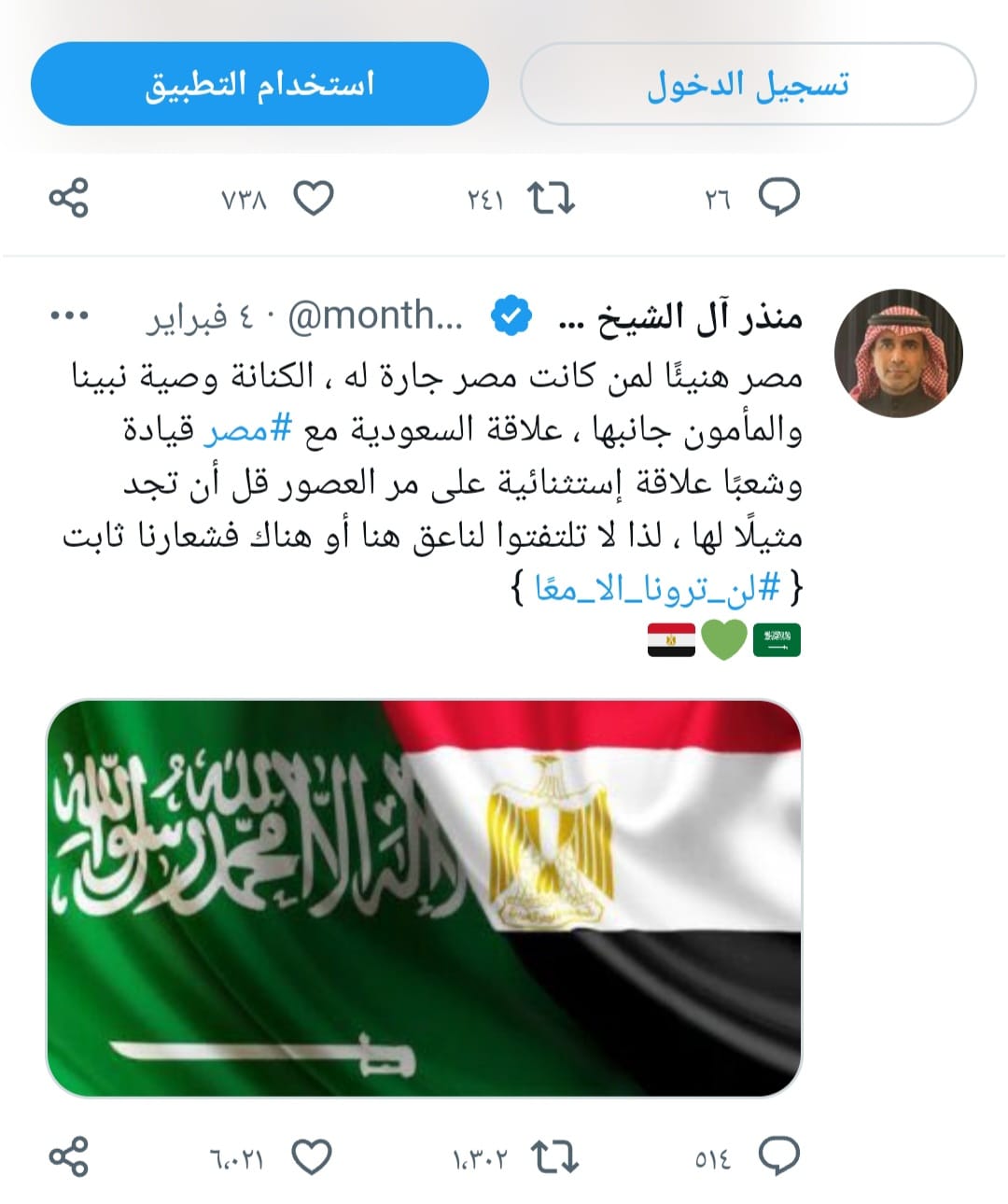
Task: Share the top tweet
Action: point(68,199)
